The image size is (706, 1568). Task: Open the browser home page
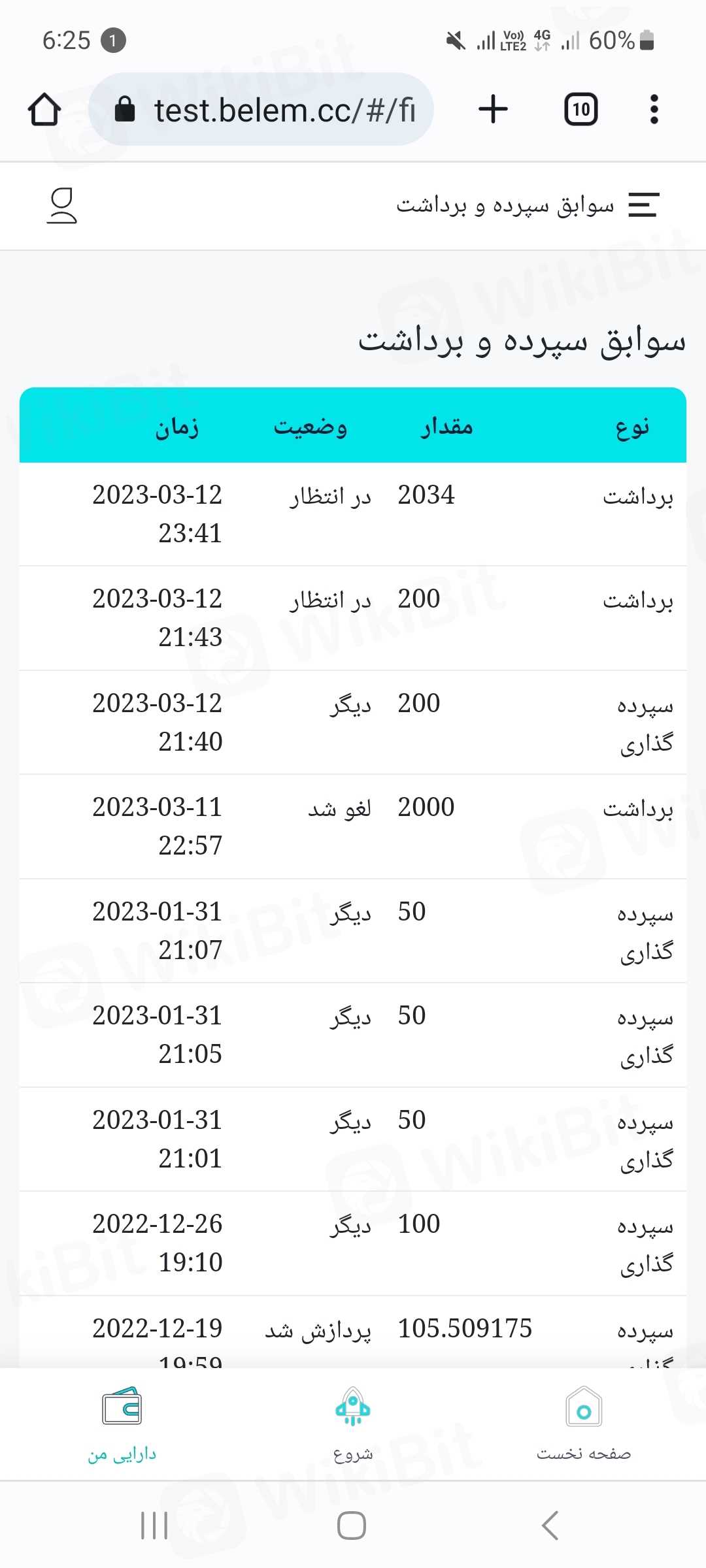click(x=44, y=109)
